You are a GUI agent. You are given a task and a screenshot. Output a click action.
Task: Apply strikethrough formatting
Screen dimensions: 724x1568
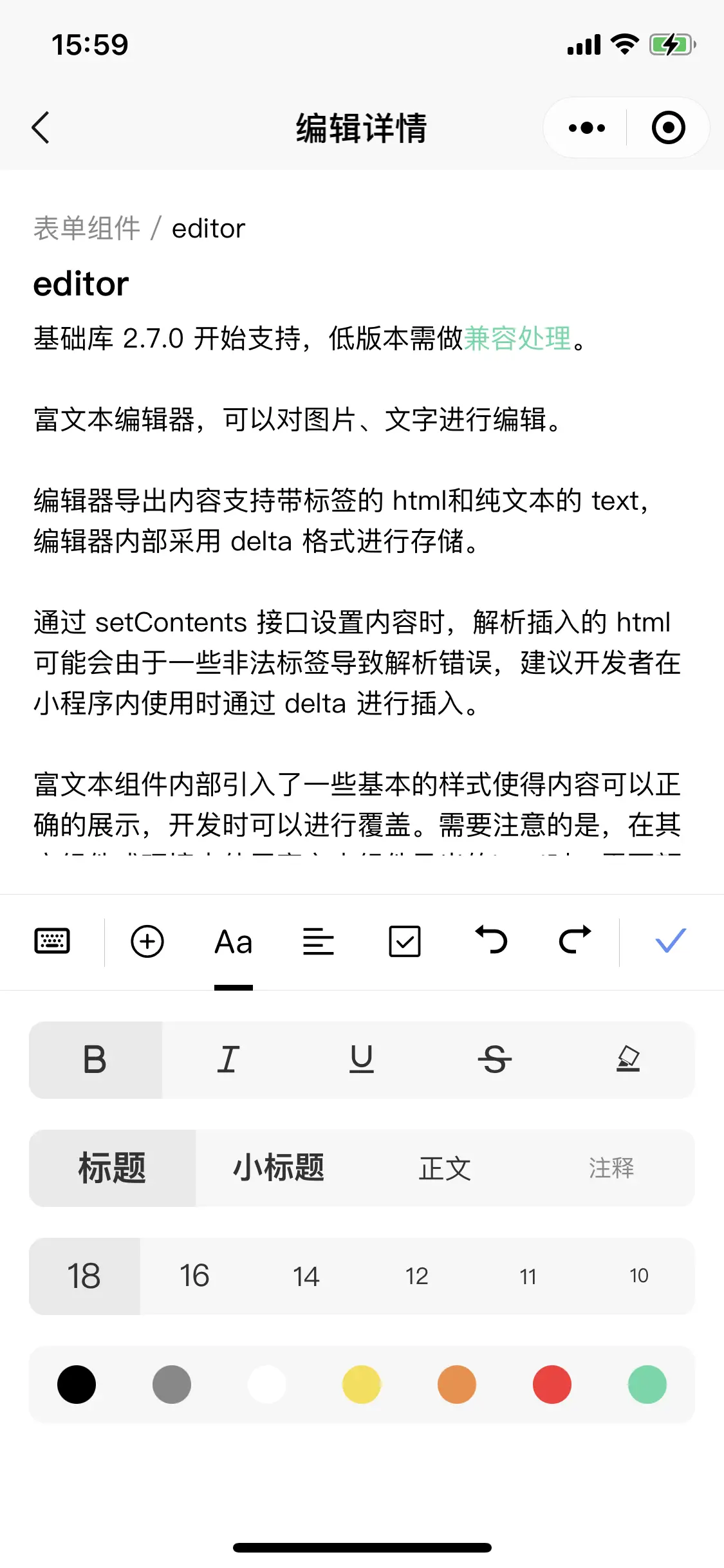click(x=495, y=1059)
